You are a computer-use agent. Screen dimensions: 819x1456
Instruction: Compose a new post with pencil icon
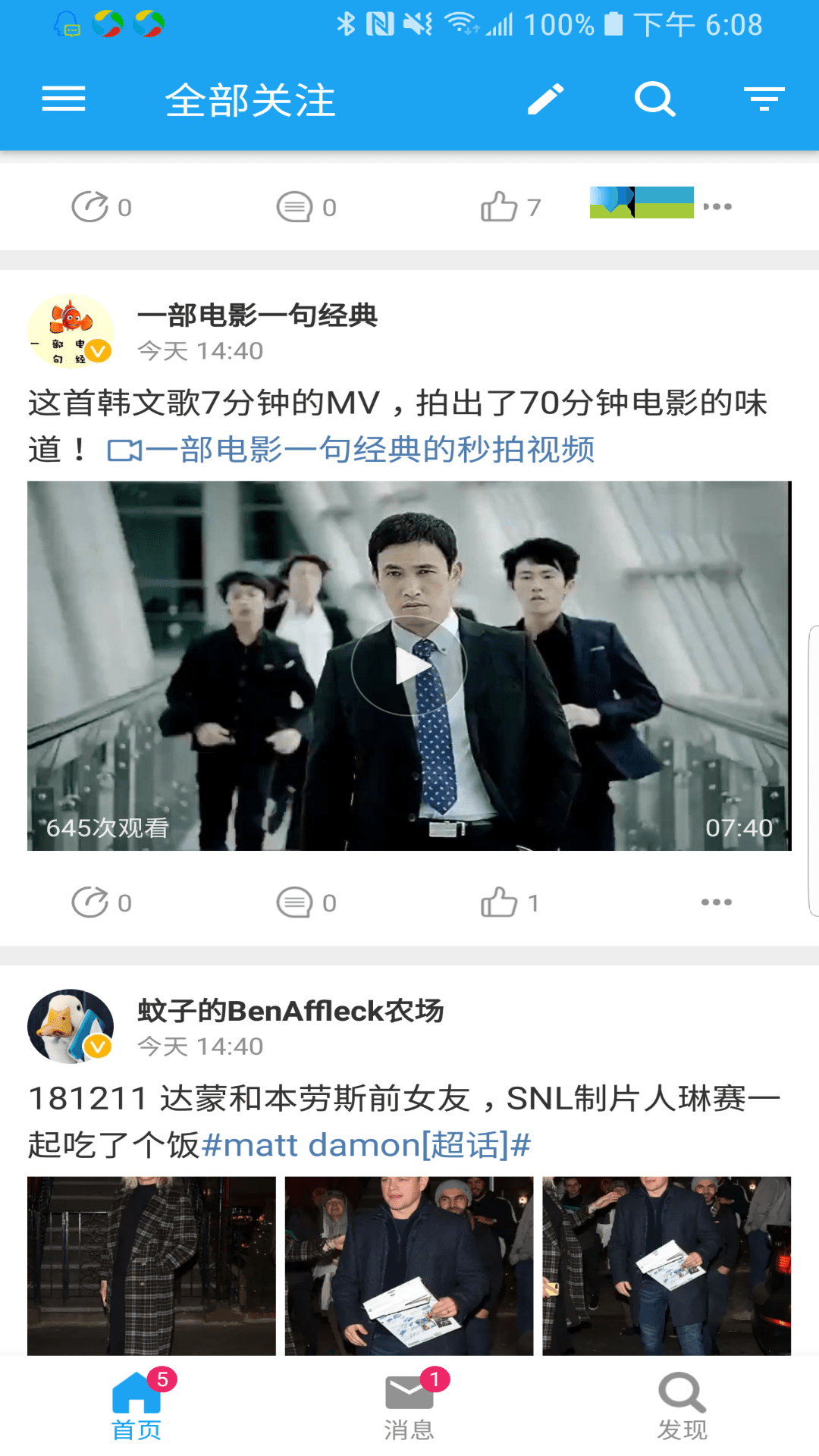click(x=545, y=99)
